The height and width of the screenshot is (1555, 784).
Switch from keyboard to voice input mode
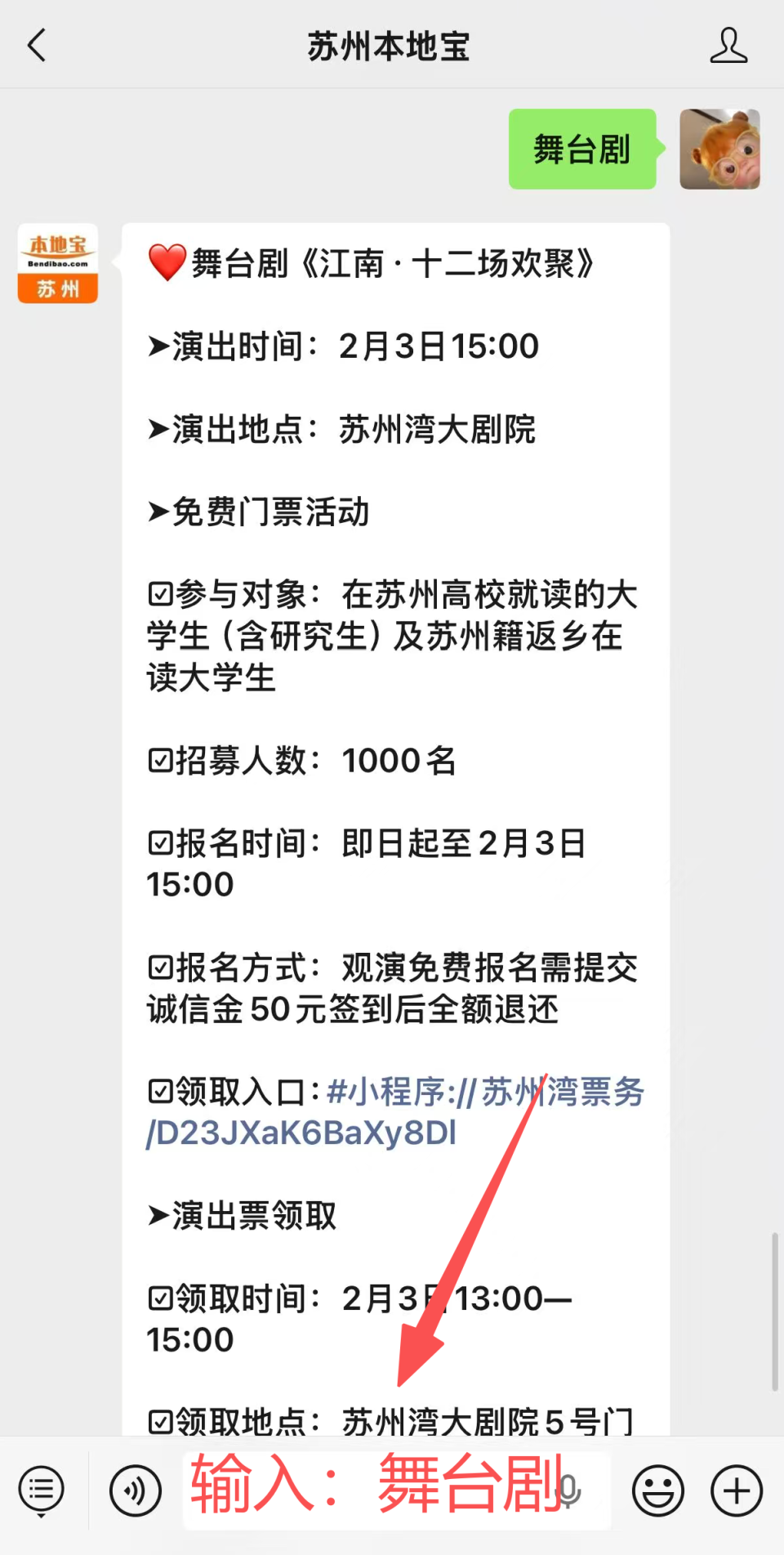(136, 1489)
